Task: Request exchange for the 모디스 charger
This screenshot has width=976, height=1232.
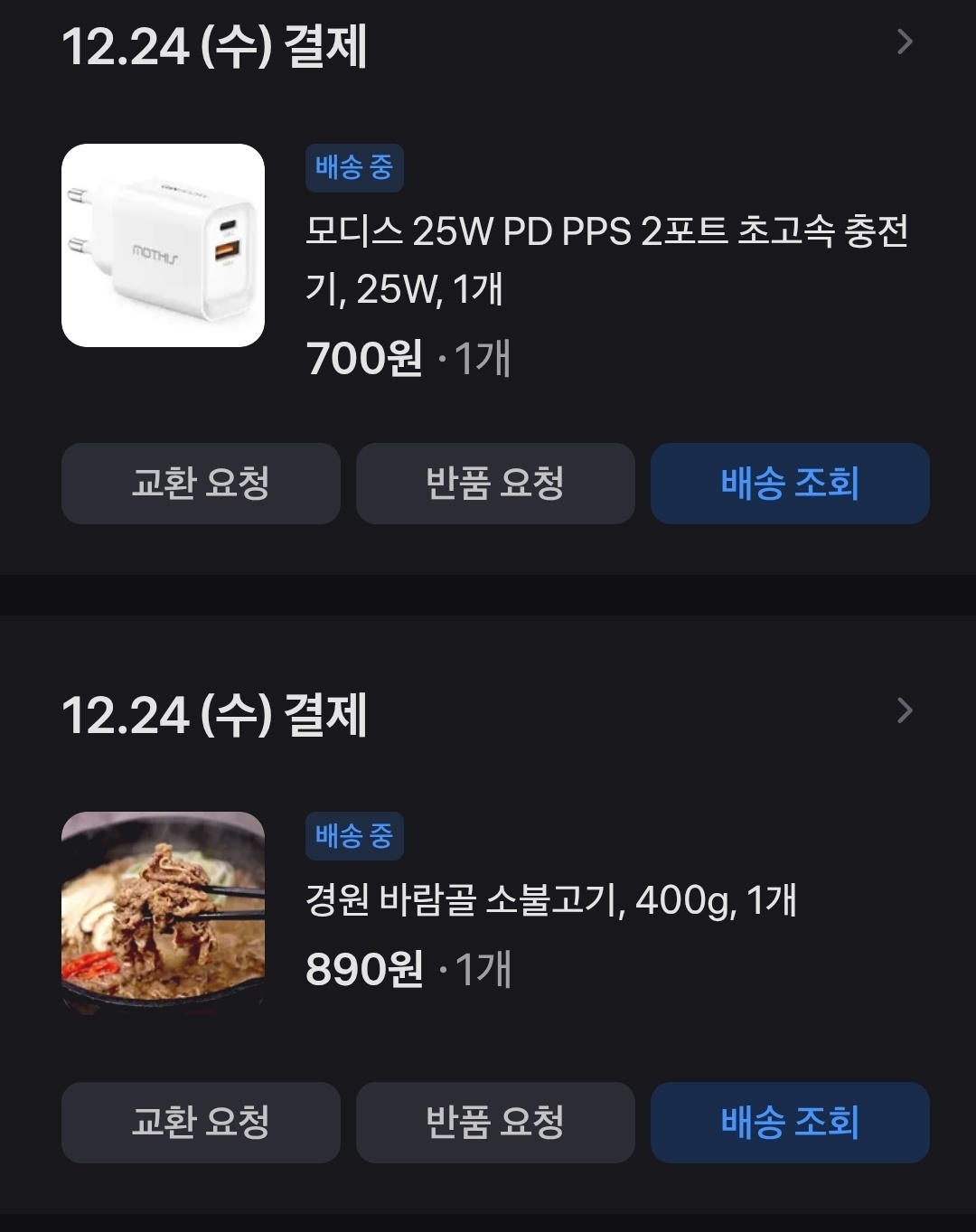Action: pyautogui.click(x=201, y=484)
